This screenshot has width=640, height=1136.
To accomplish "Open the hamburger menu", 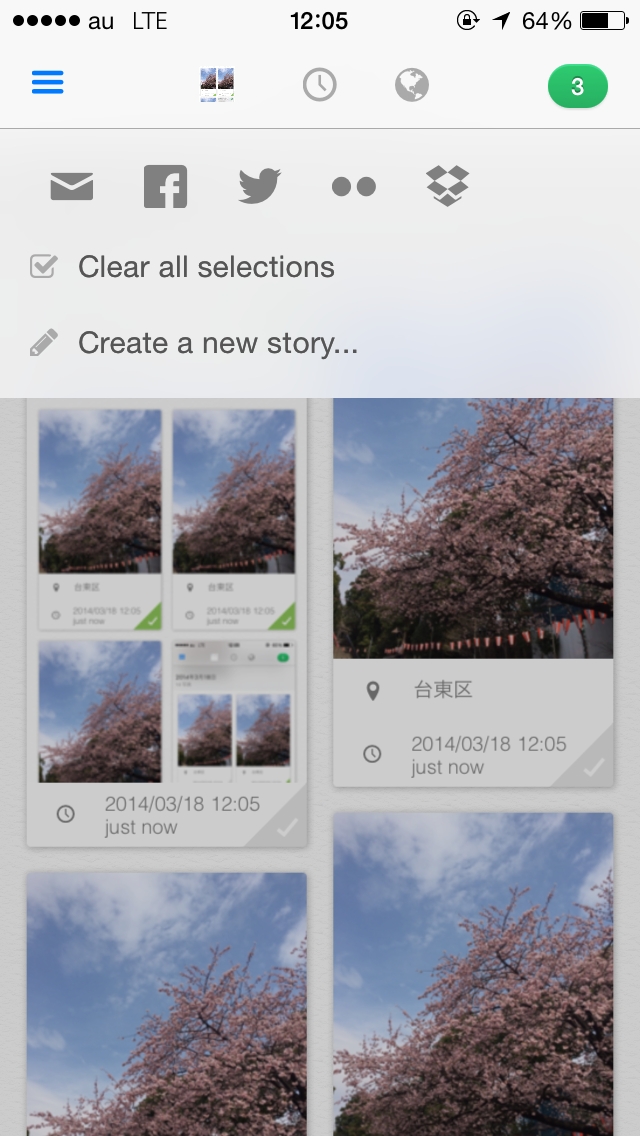I will pos(48,83).
